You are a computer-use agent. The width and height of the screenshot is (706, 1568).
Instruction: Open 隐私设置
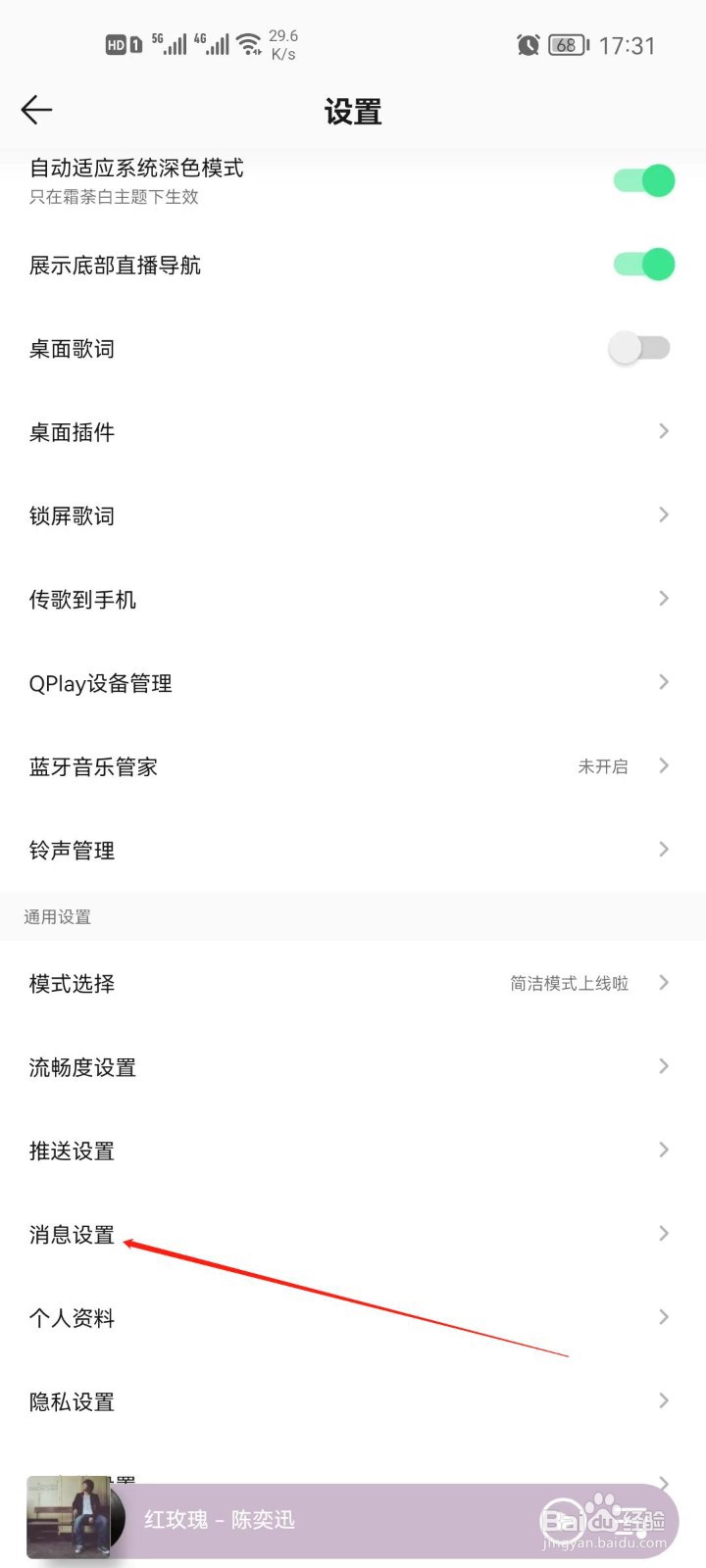click(353, 1401)
